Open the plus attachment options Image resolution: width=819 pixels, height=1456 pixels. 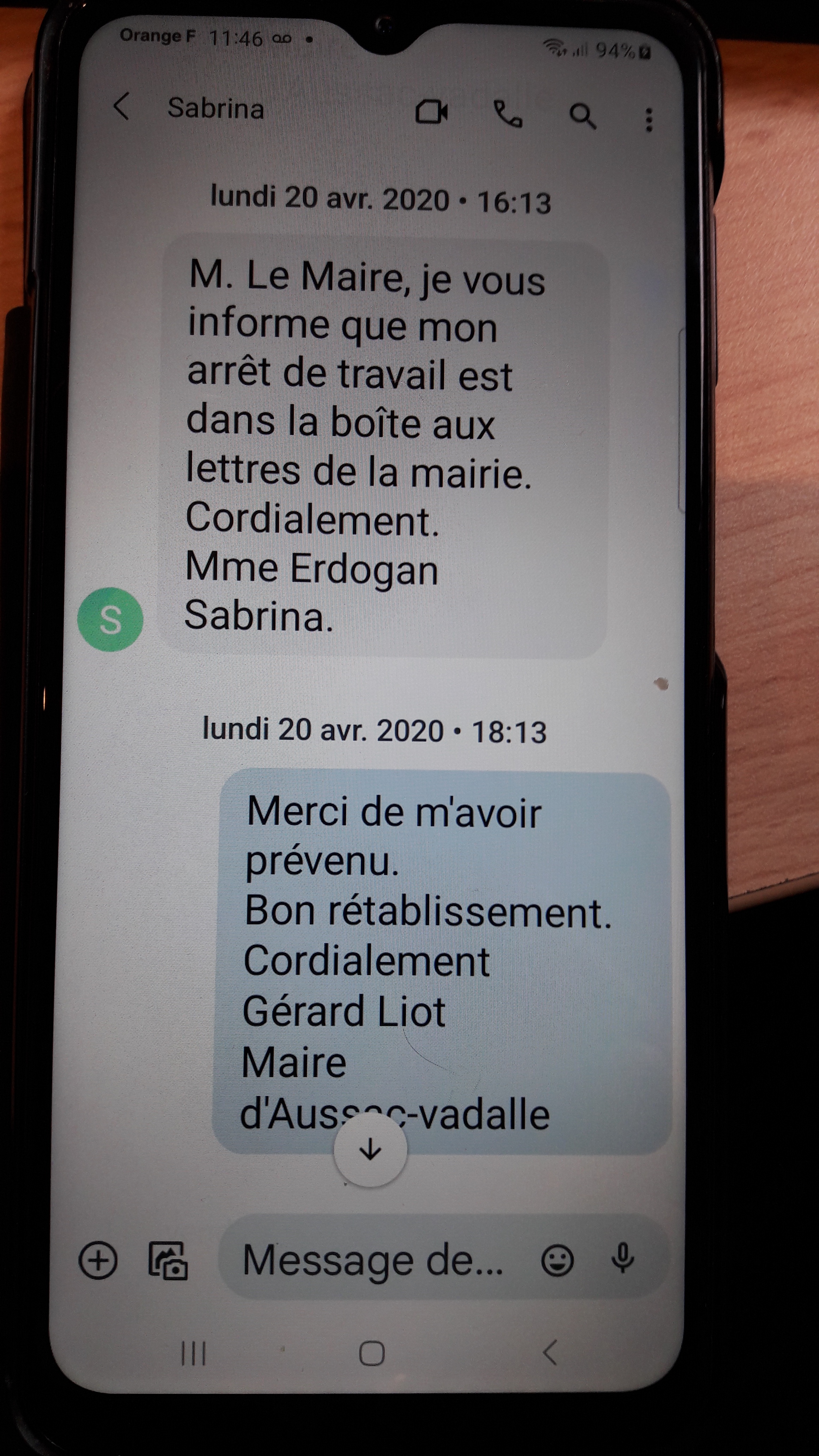[x=98, y=1260]
